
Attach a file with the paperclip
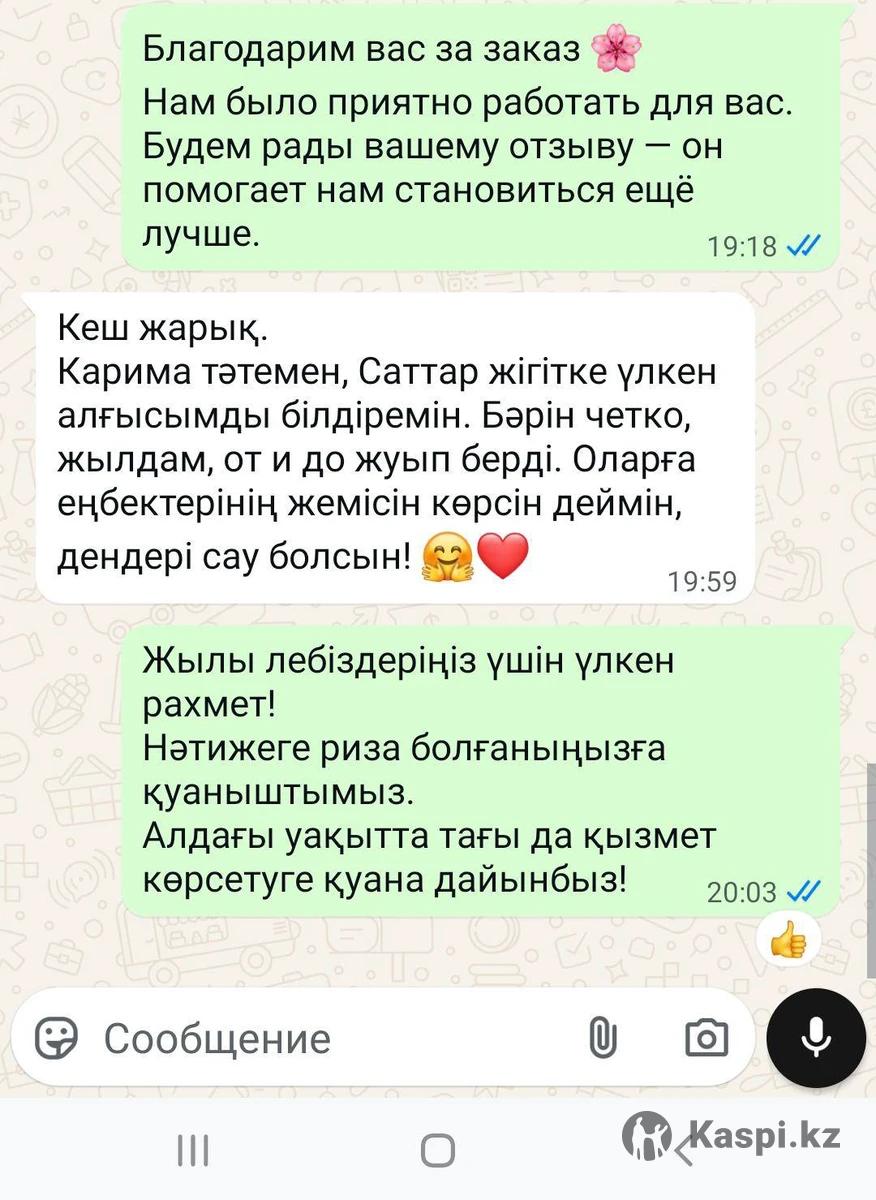point(602,1038)
